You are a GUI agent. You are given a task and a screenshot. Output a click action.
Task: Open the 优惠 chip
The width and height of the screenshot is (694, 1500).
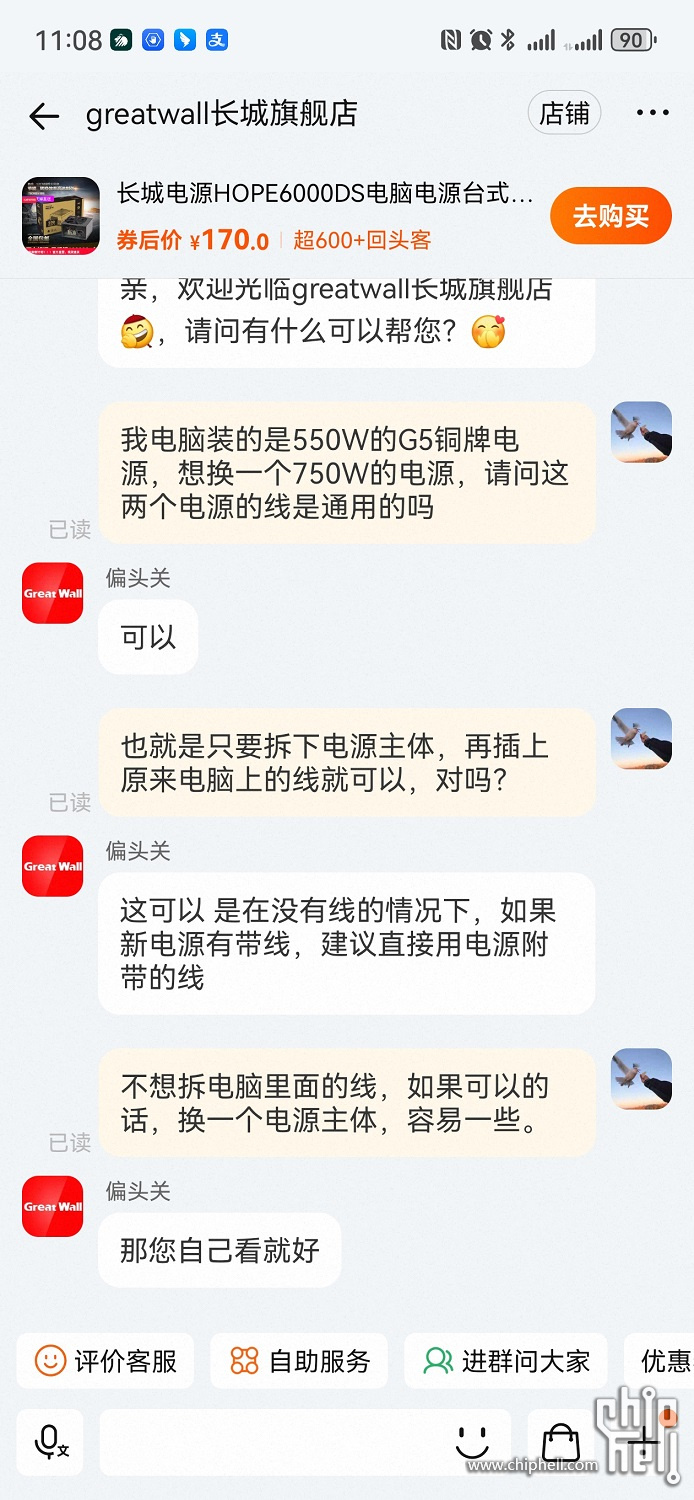[x=664, y=1361]
